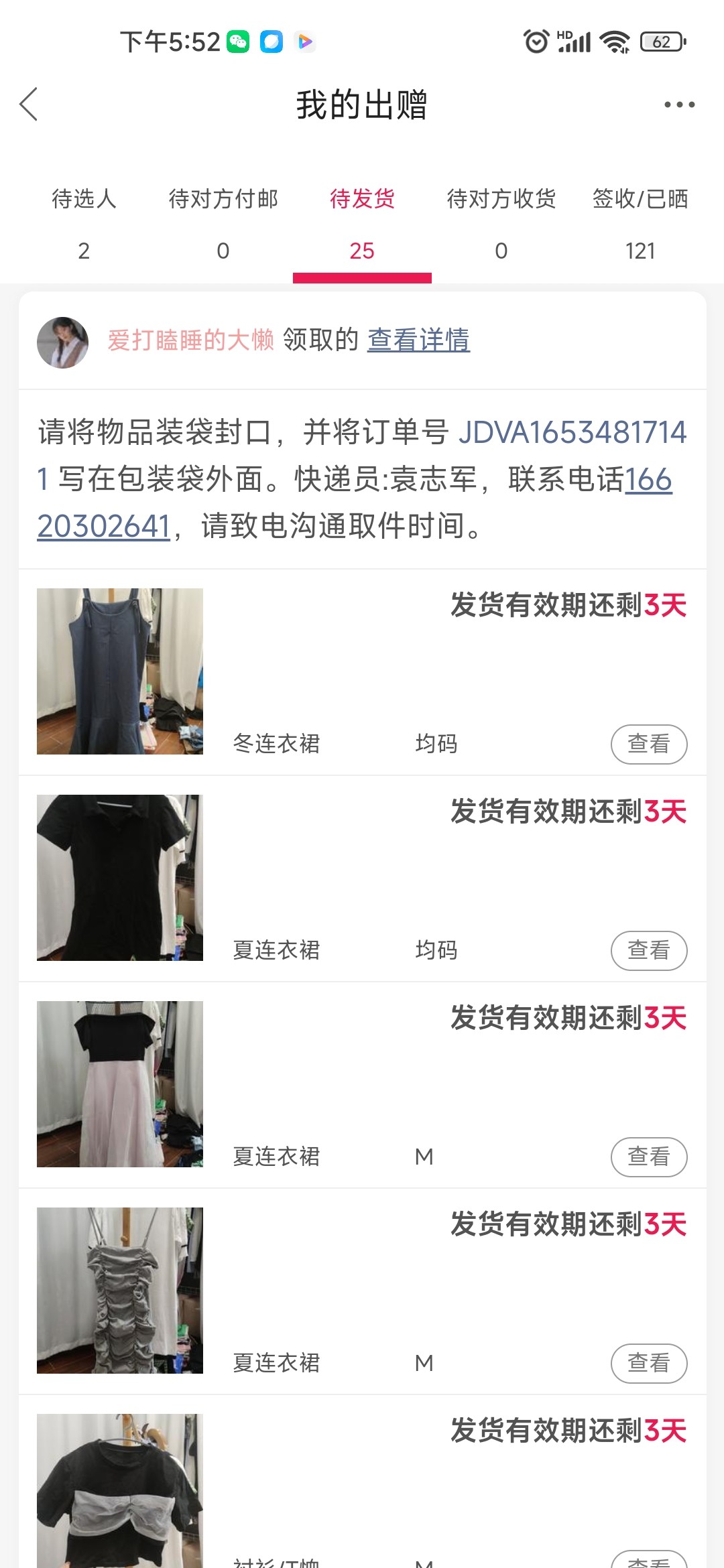The width and height of the screenshot is (724, 1568).
Task: Open the blue 冬连衣裙 photo
Action: 120,671
